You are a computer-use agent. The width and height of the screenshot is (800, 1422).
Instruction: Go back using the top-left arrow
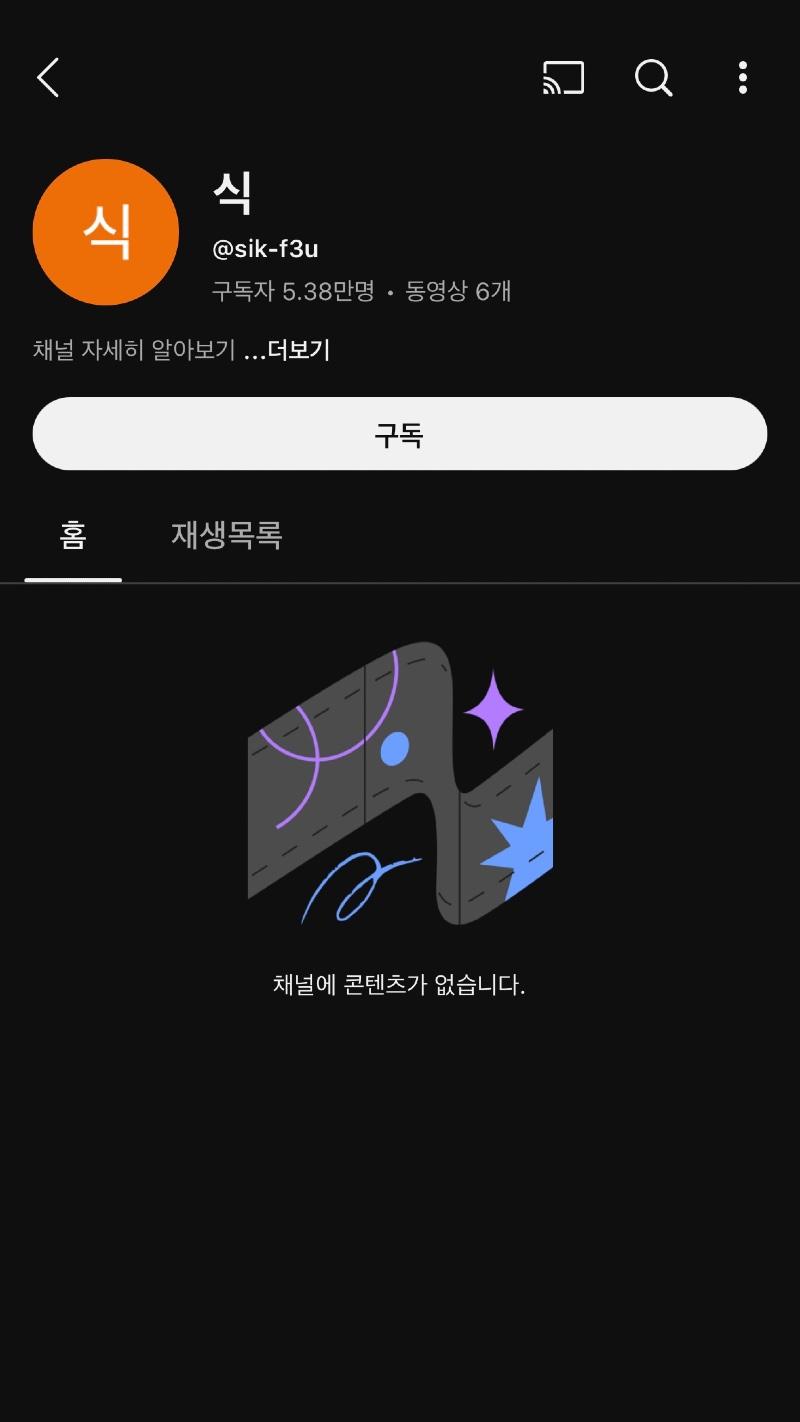(48, 77)
